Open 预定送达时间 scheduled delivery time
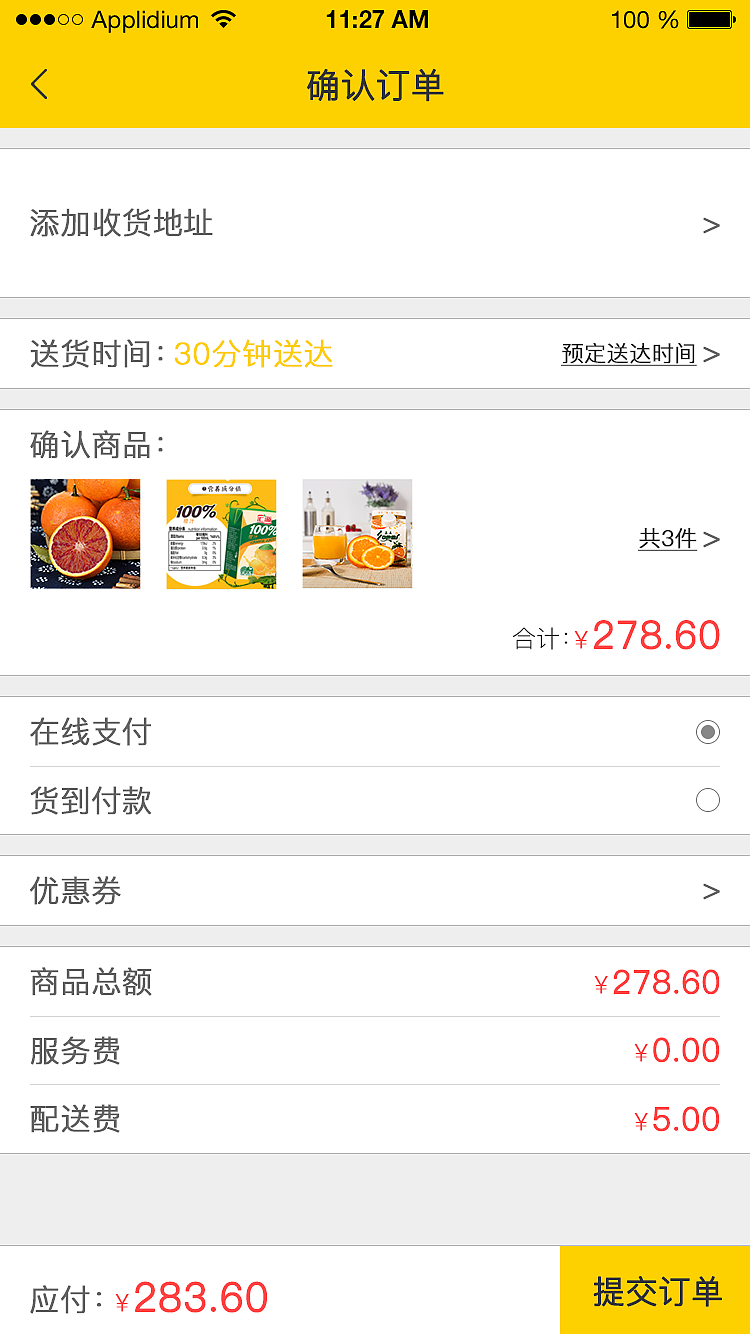 click(630, 353)
